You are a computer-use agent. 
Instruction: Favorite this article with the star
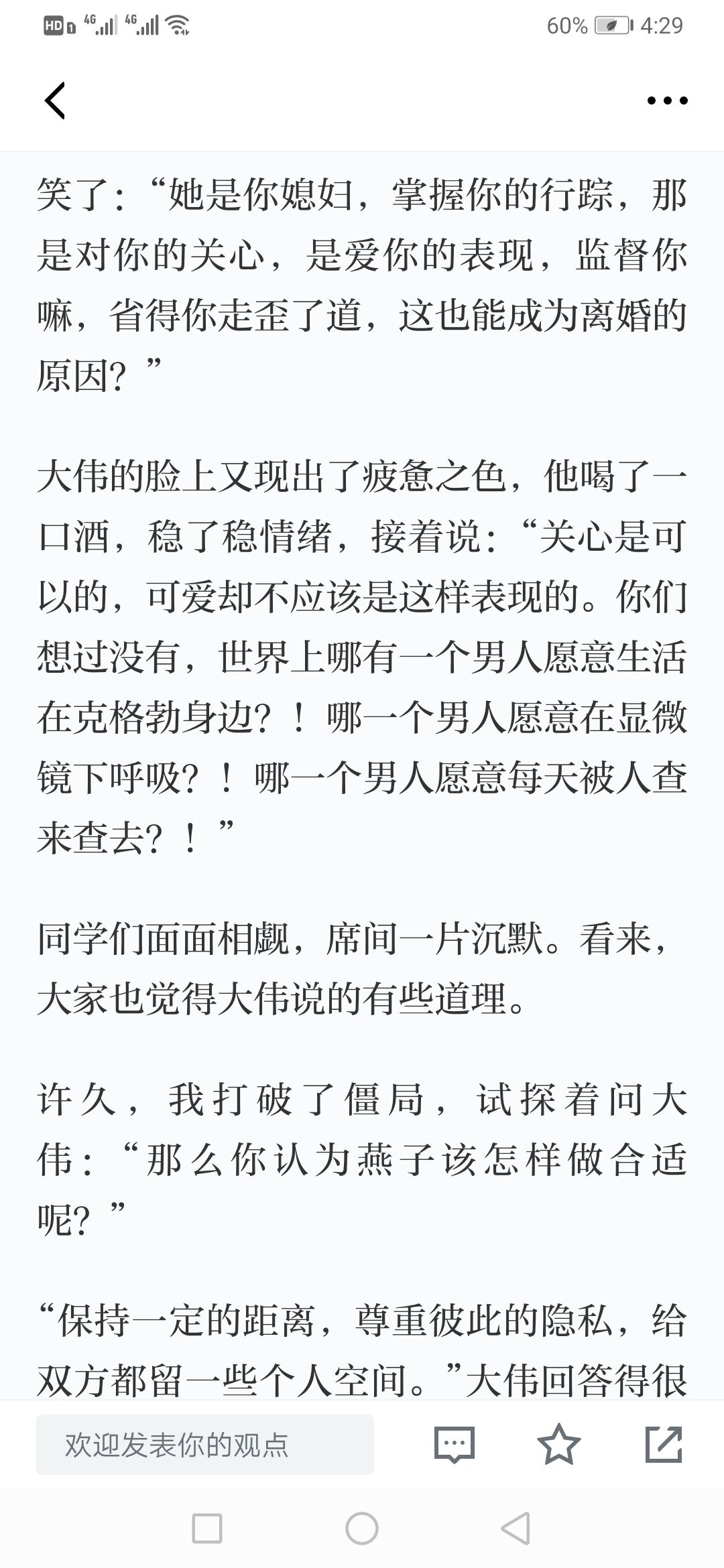point(559,1444)
